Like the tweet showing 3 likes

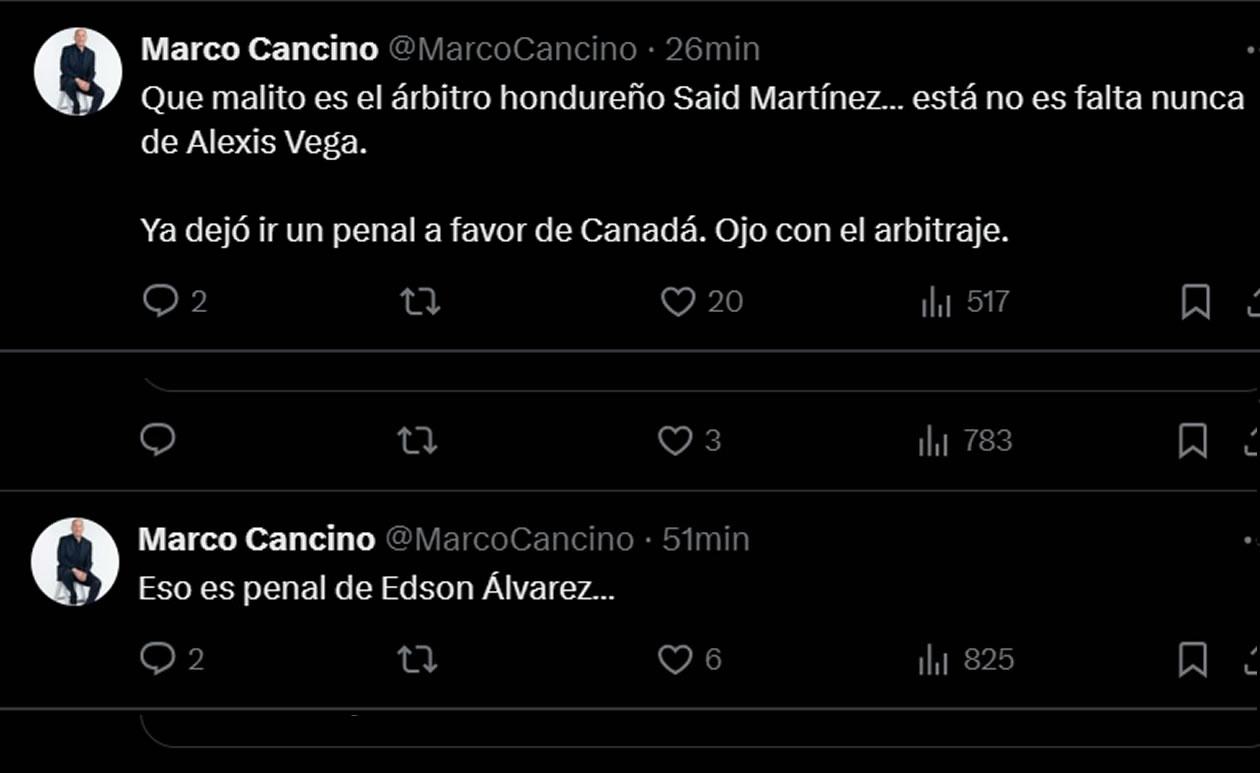[675, 440]
